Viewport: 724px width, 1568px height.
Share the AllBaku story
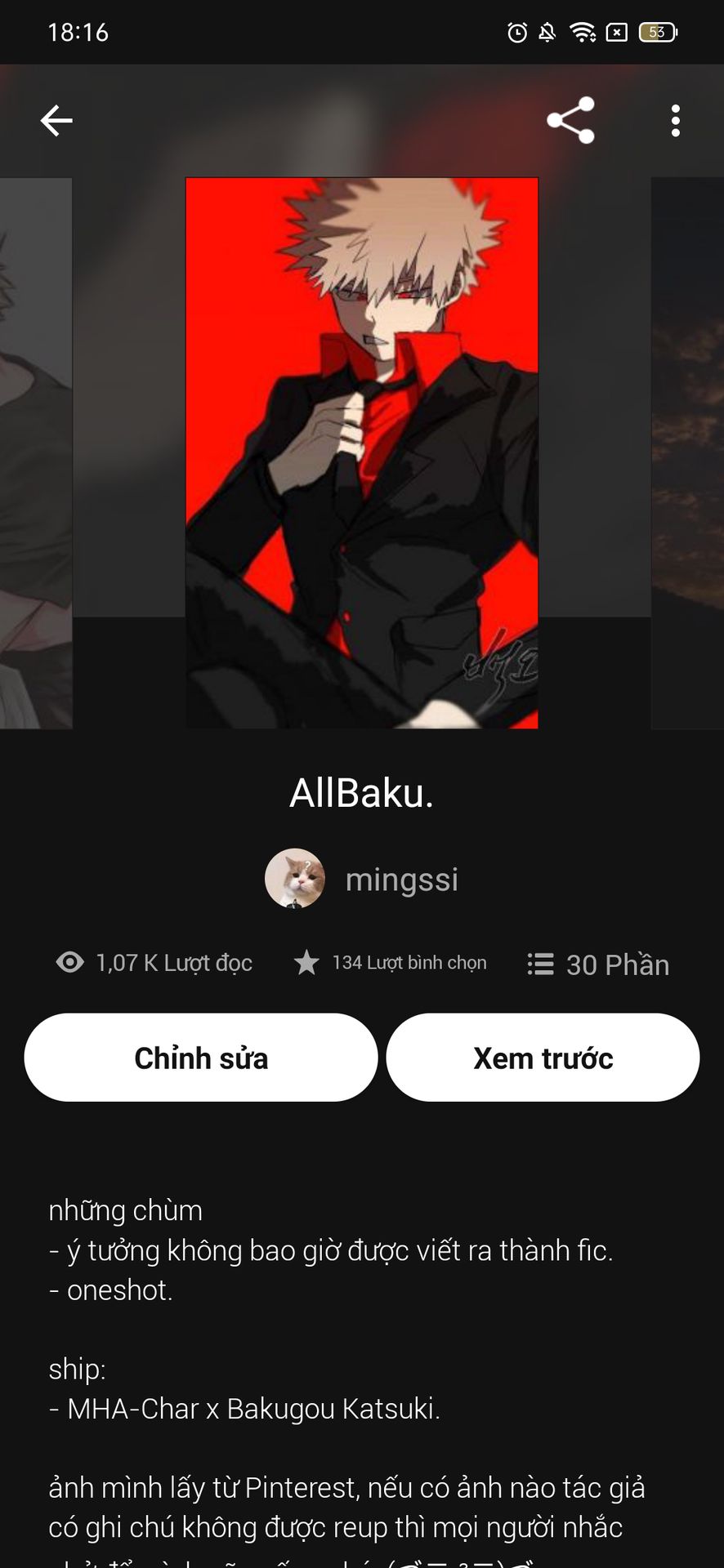tap(570, 121)
